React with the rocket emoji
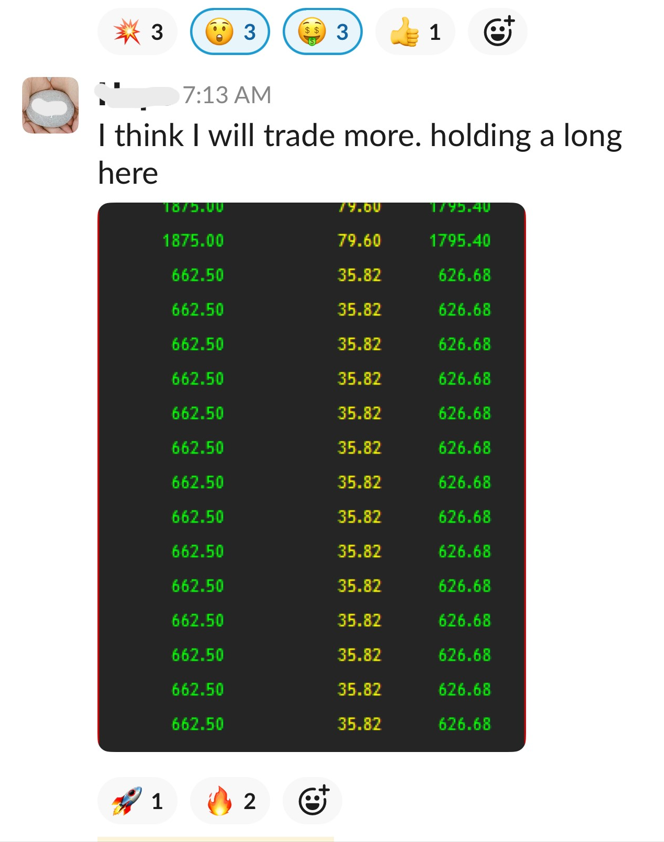This screenshot has width=664, height=842. 137,801
